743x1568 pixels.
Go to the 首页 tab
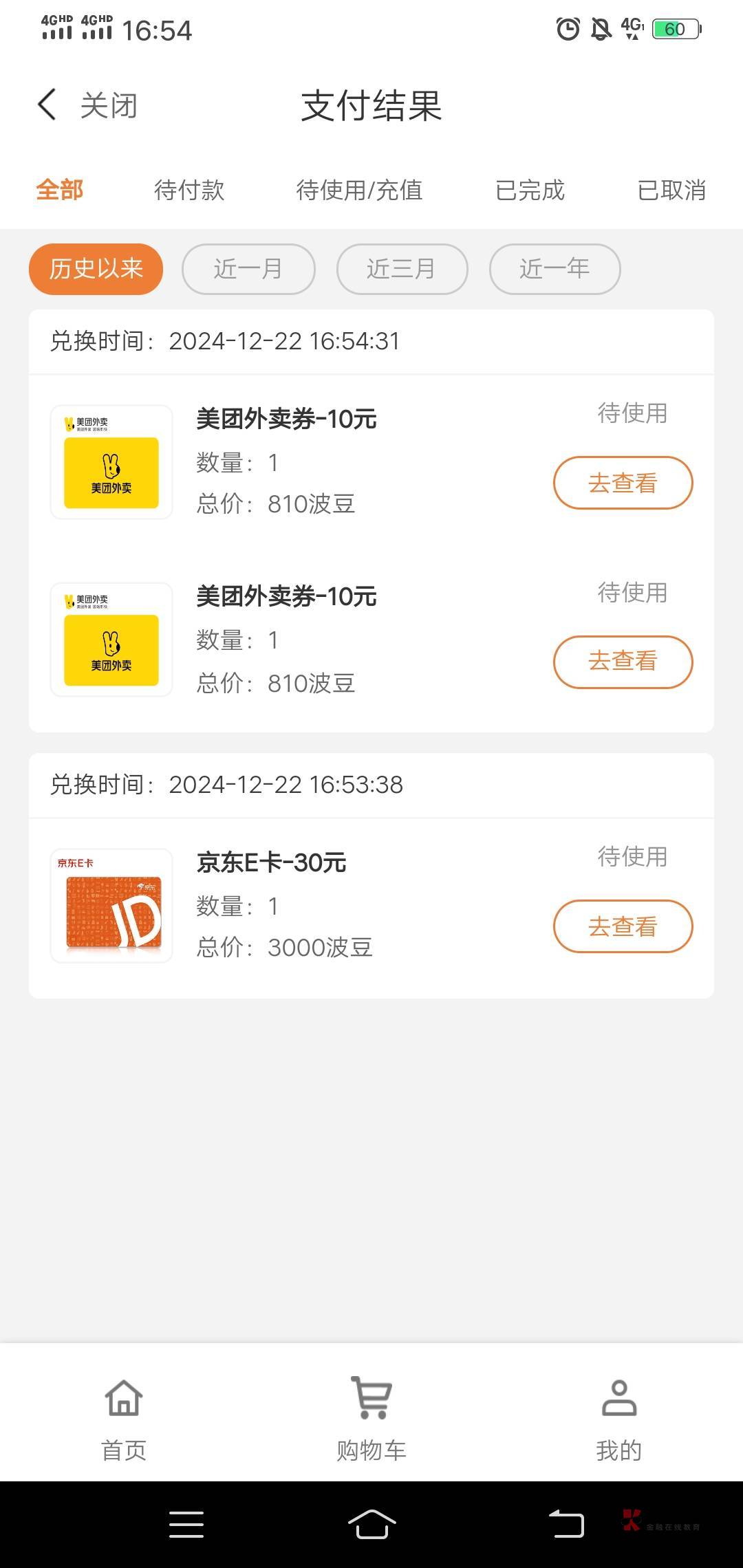click(x=124, y=1418)
